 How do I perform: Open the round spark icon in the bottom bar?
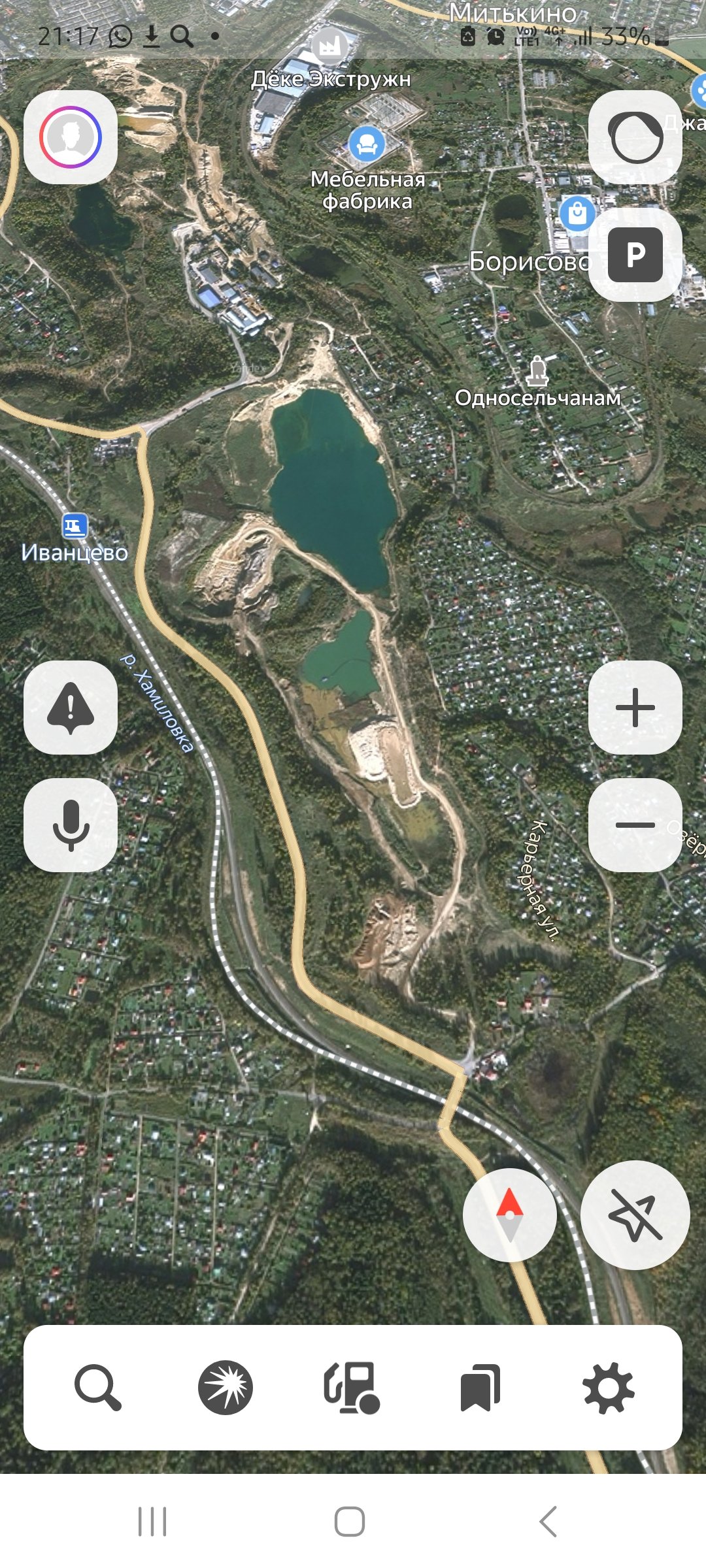point(225,1388)
